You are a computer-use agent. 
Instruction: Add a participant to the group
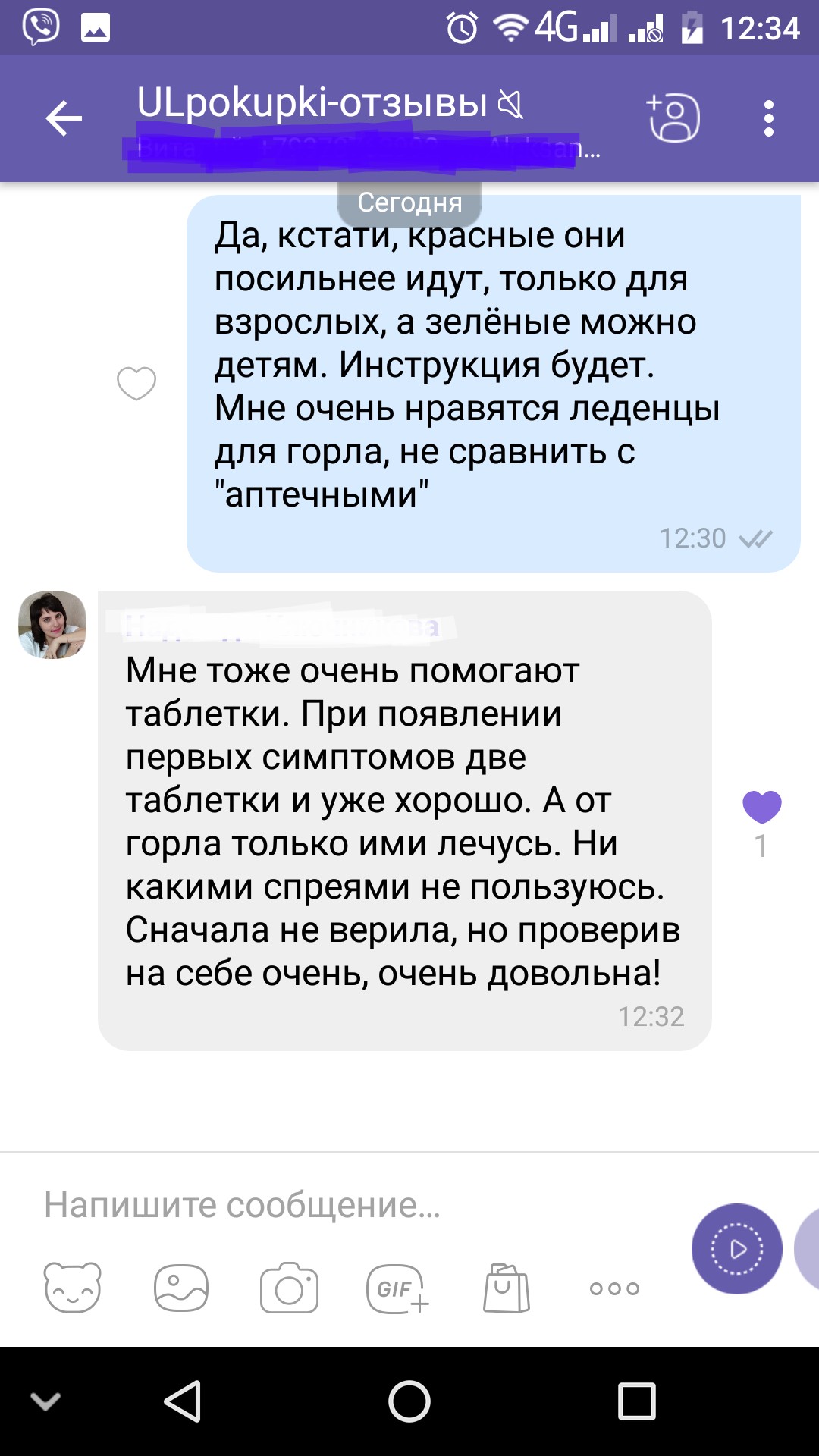pos(673,118)
